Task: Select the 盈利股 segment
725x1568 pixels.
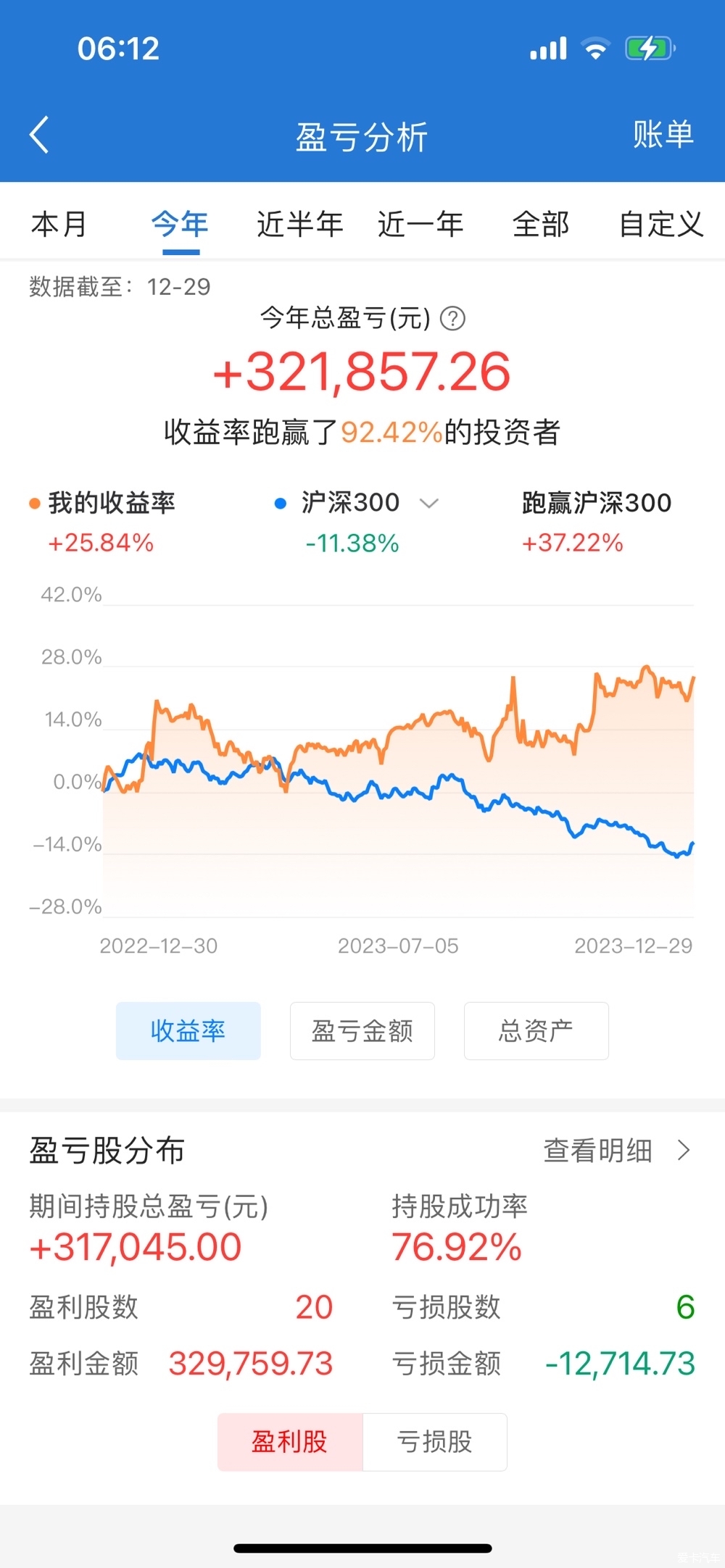Action: pos(290,1442)
